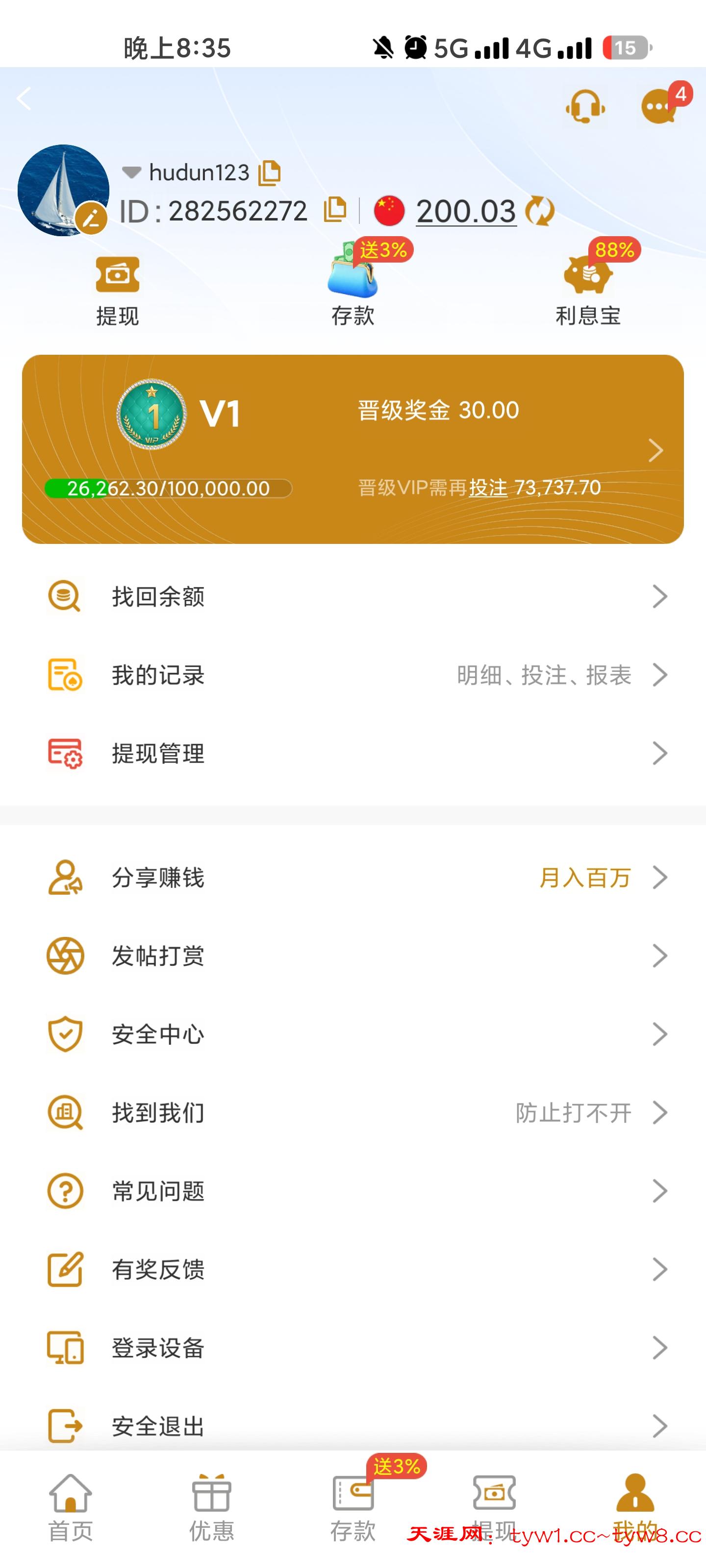Switch to the 优惠 tab
Screen dimensions: 706x1568
[x=211, y=1507]
